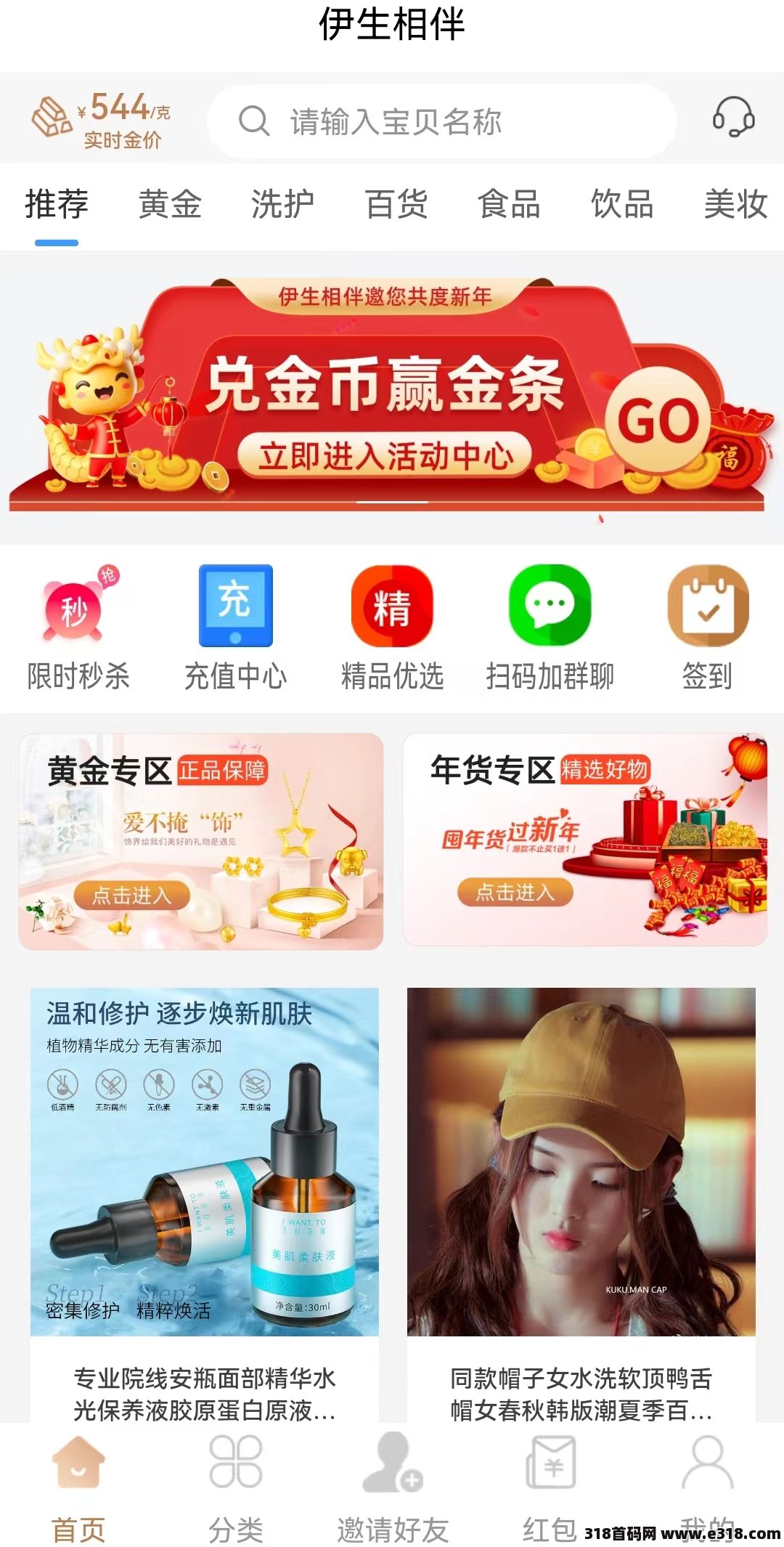Open the 美妆 category tab
Image resolution: width=784 pixels, height=1547 pixels.
coord(735,204)
